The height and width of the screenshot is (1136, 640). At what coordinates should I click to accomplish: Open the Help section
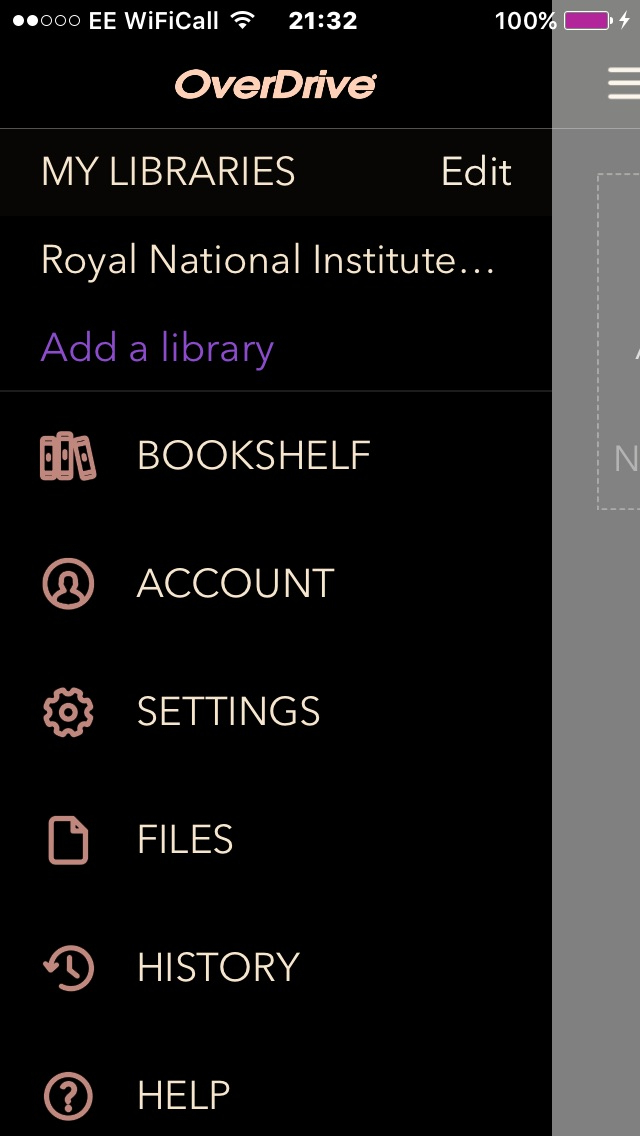click(183, 1096)
